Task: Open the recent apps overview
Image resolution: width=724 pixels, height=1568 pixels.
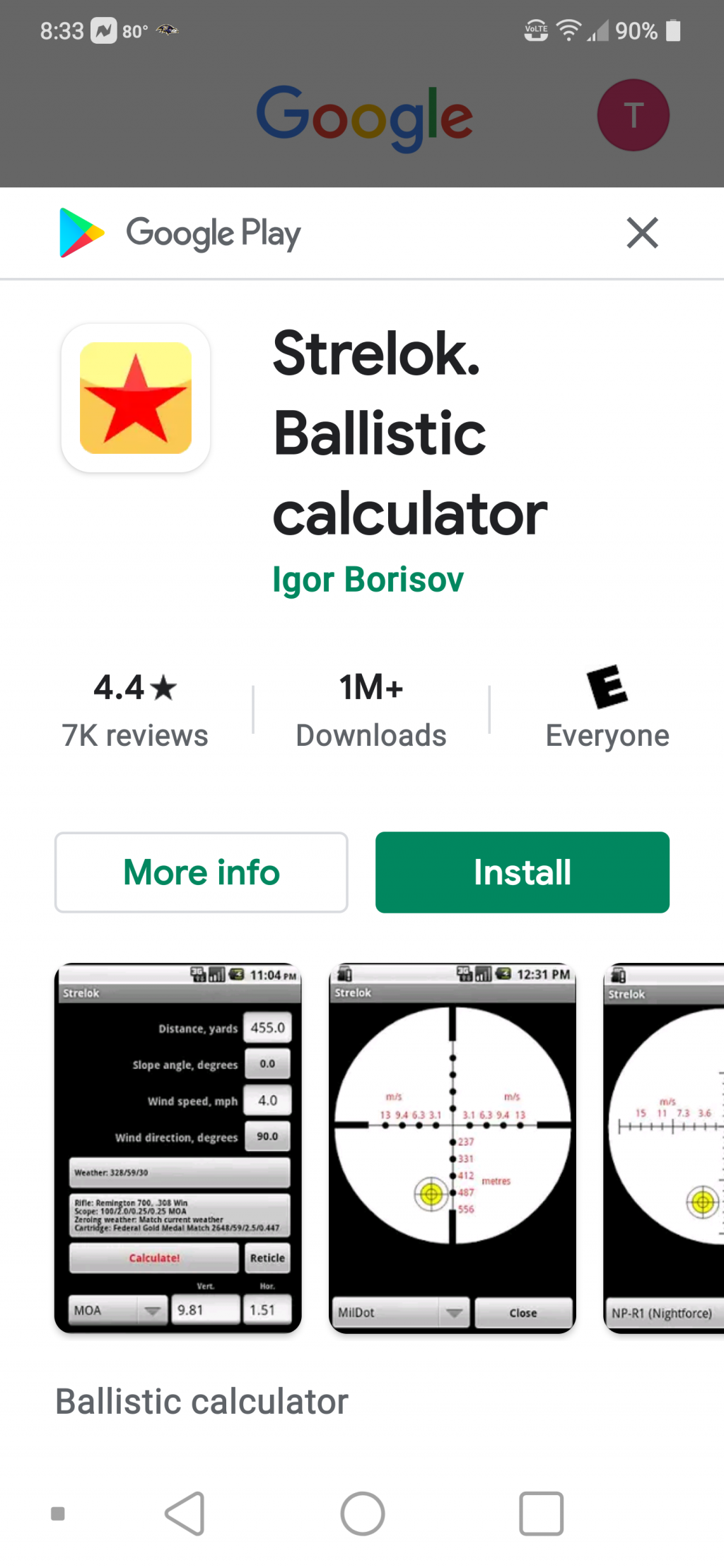Action: tap(541, 1514)
